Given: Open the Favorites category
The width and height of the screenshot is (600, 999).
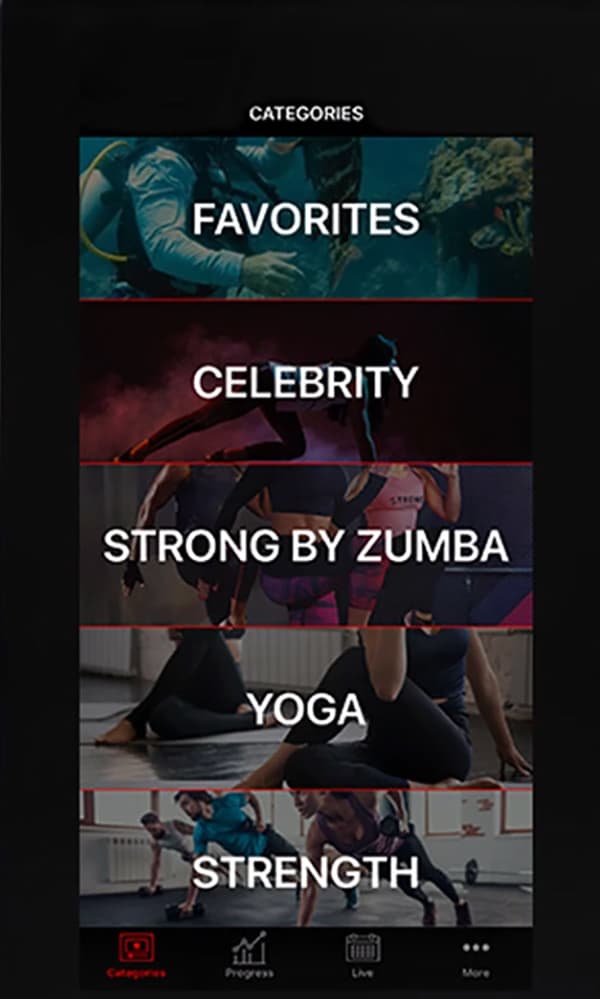Looking at the screenshot, I should (x=306, y=219).
